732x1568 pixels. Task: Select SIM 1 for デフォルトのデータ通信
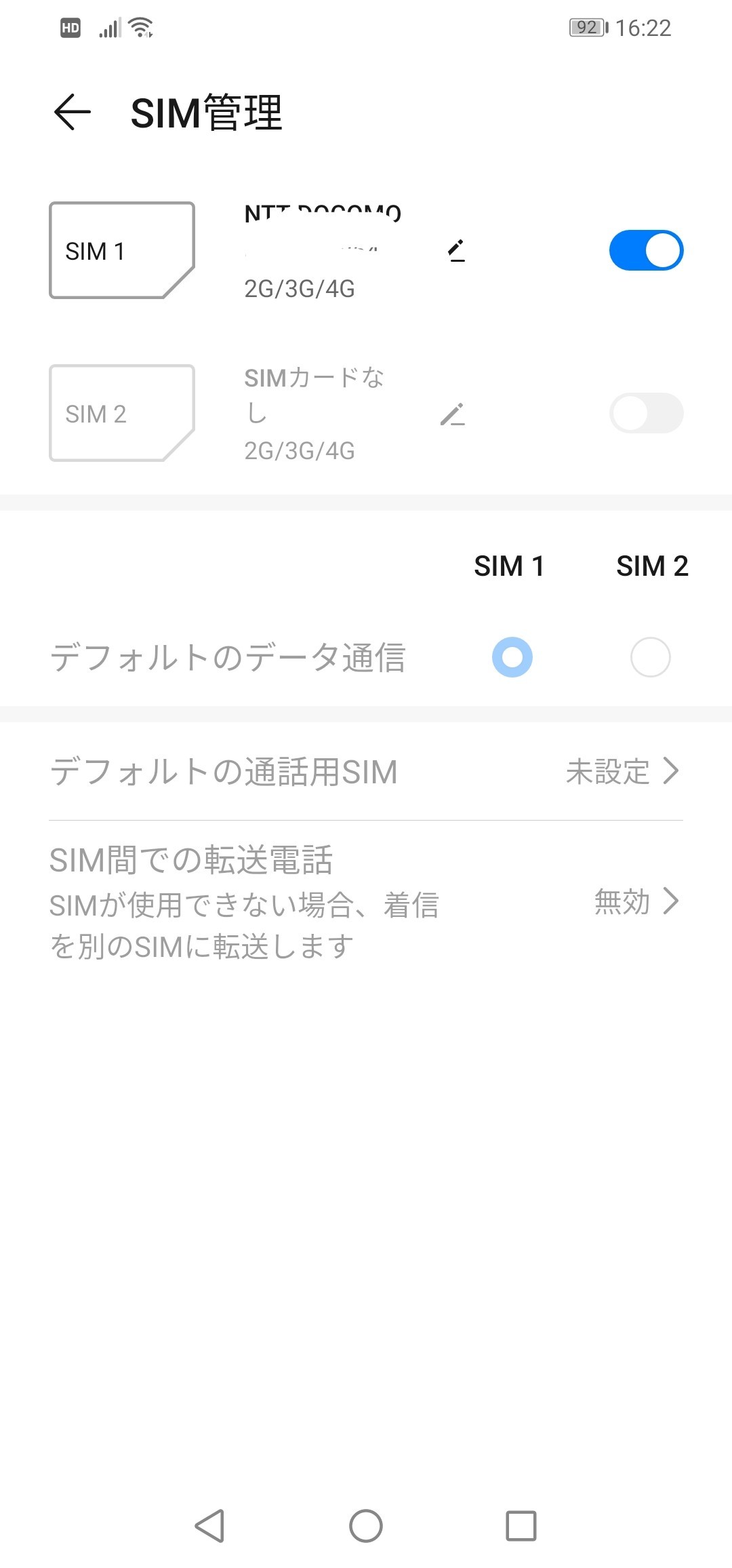point(512,657)
